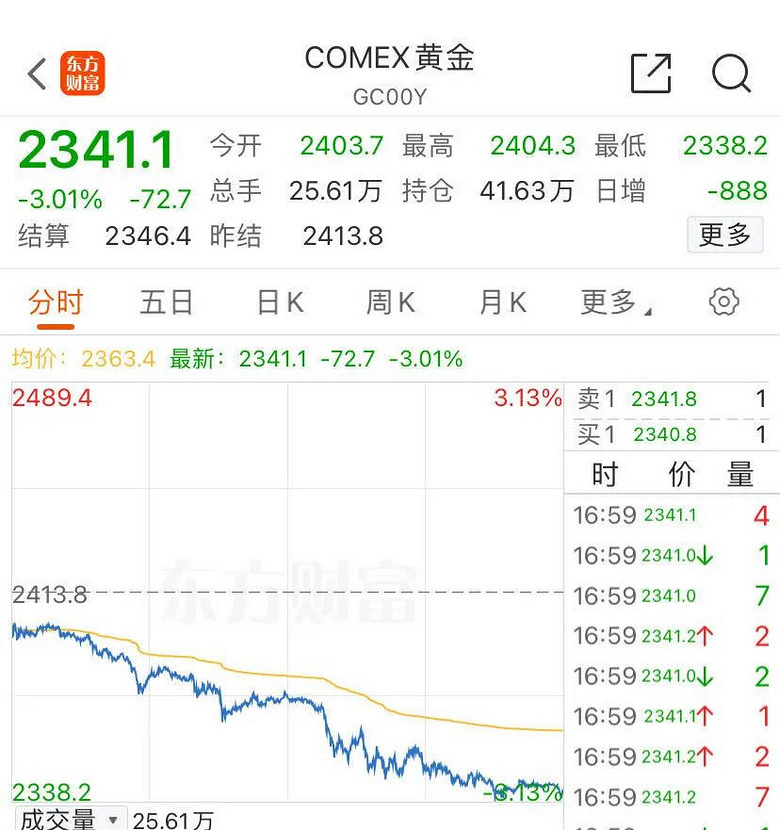Switch to the 月K chart tab

[502, 302]
